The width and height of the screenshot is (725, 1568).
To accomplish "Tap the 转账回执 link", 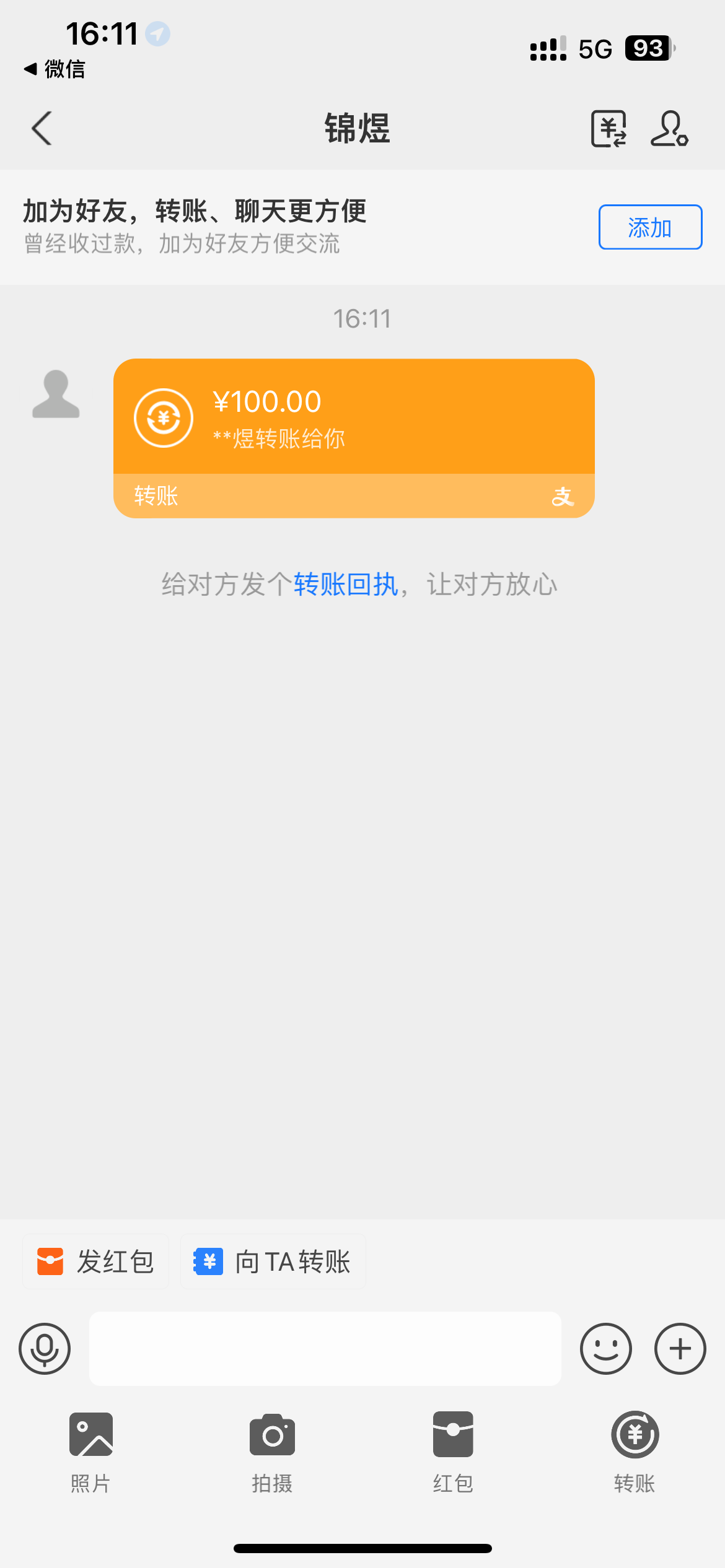I will click(346, 584).
